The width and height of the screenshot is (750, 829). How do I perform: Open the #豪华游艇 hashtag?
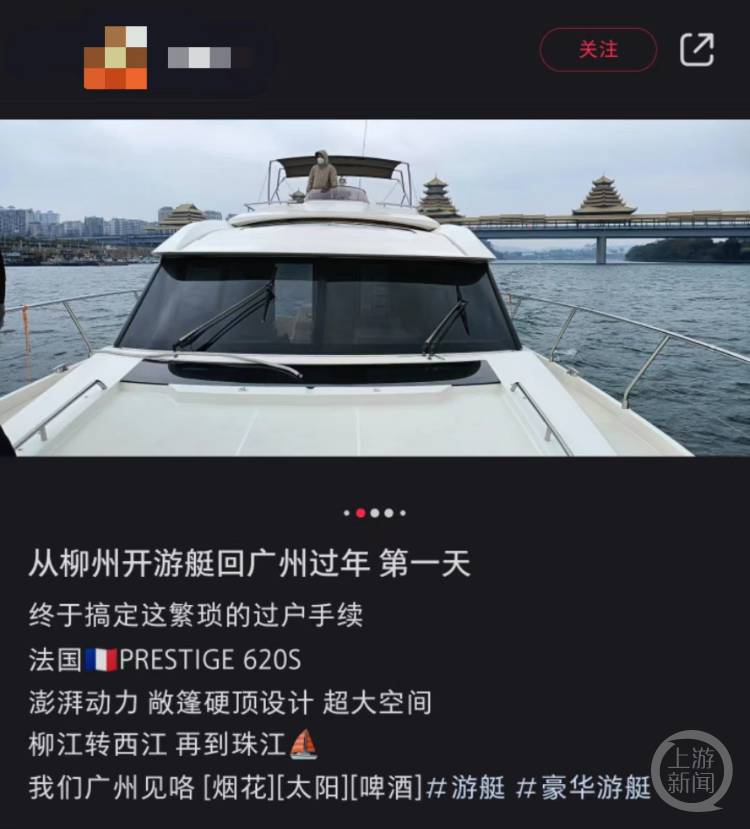583,788
